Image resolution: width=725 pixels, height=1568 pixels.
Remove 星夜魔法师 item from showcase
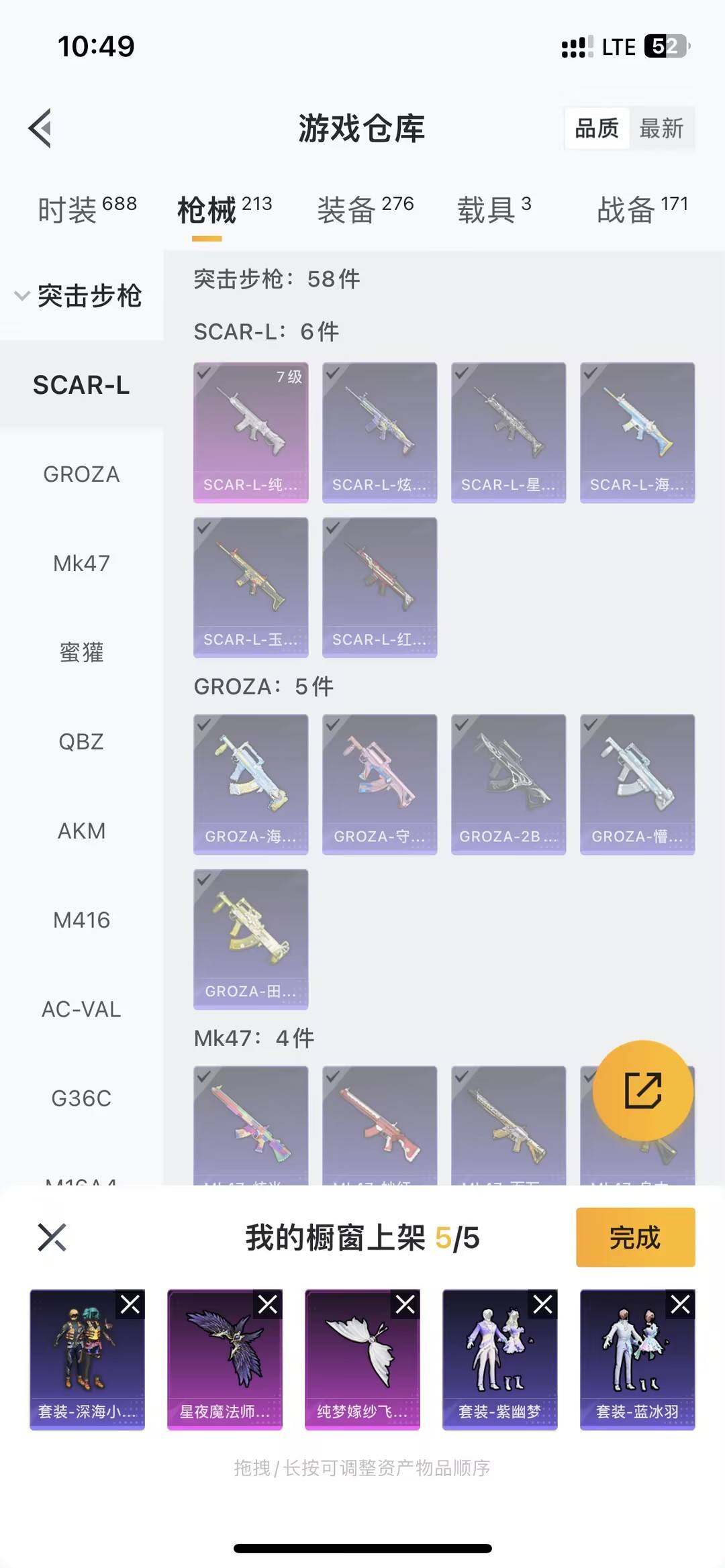click(268, 1304)
